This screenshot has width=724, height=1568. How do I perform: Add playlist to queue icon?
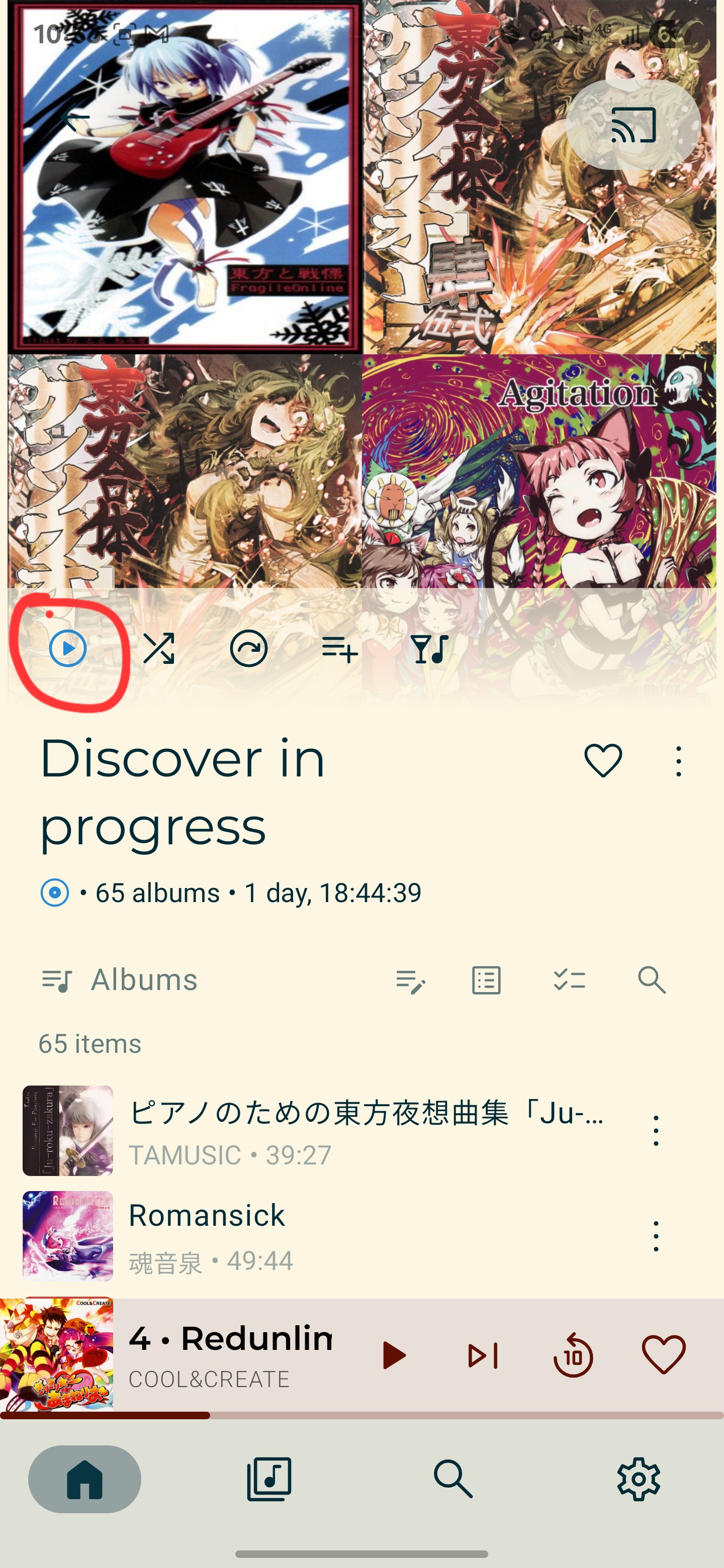point(339,648)
